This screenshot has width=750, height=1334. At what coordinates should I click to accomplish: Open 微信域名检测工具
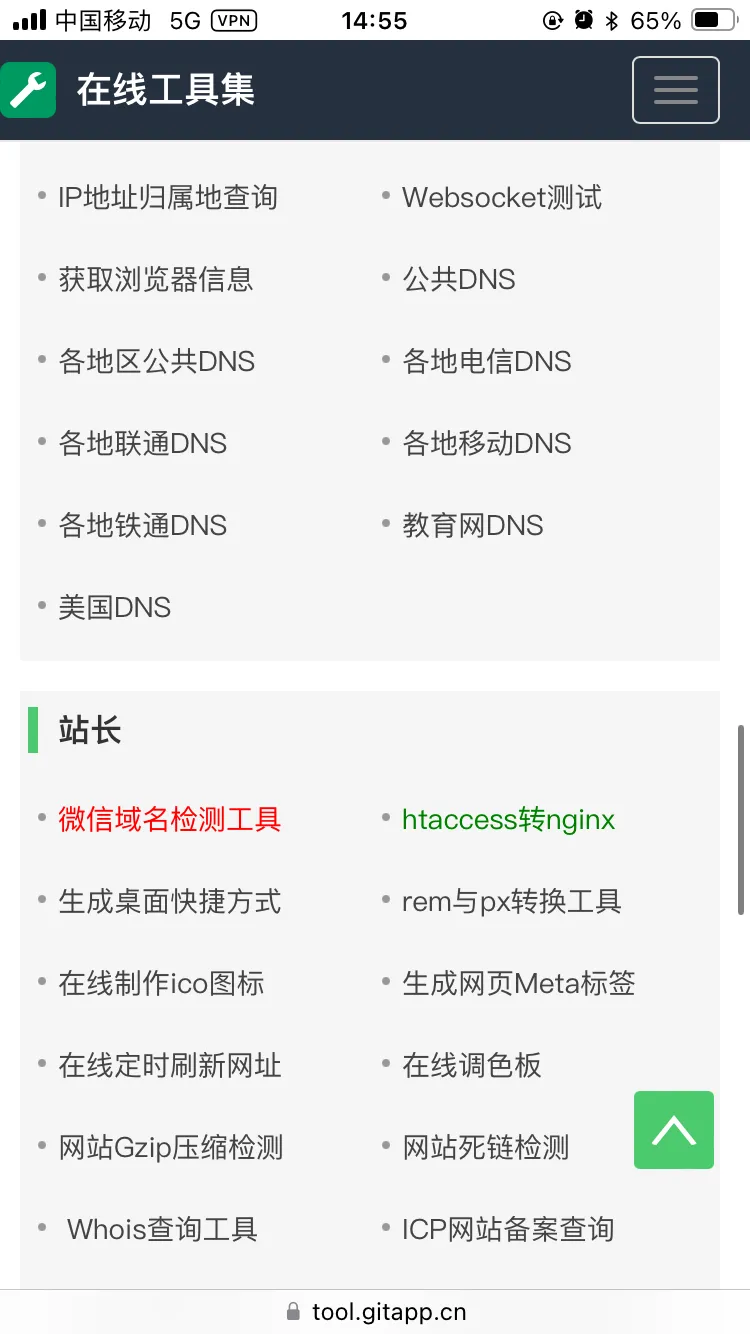[170, 820]
